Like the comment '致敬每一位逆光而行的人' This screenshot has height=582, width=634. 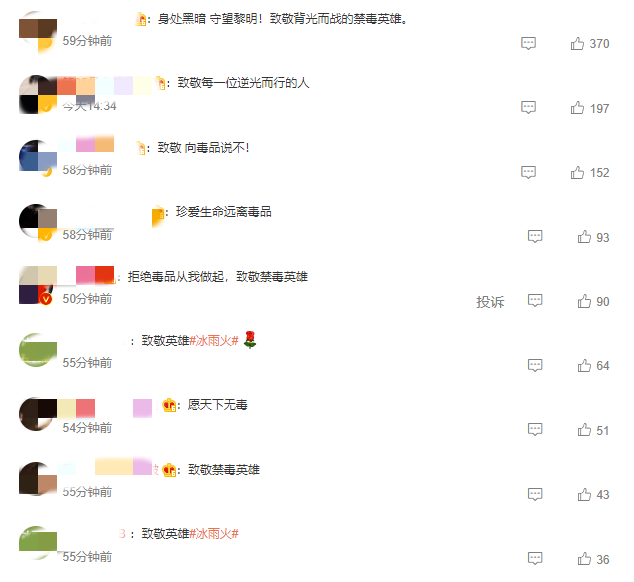[x=577, y=108]
